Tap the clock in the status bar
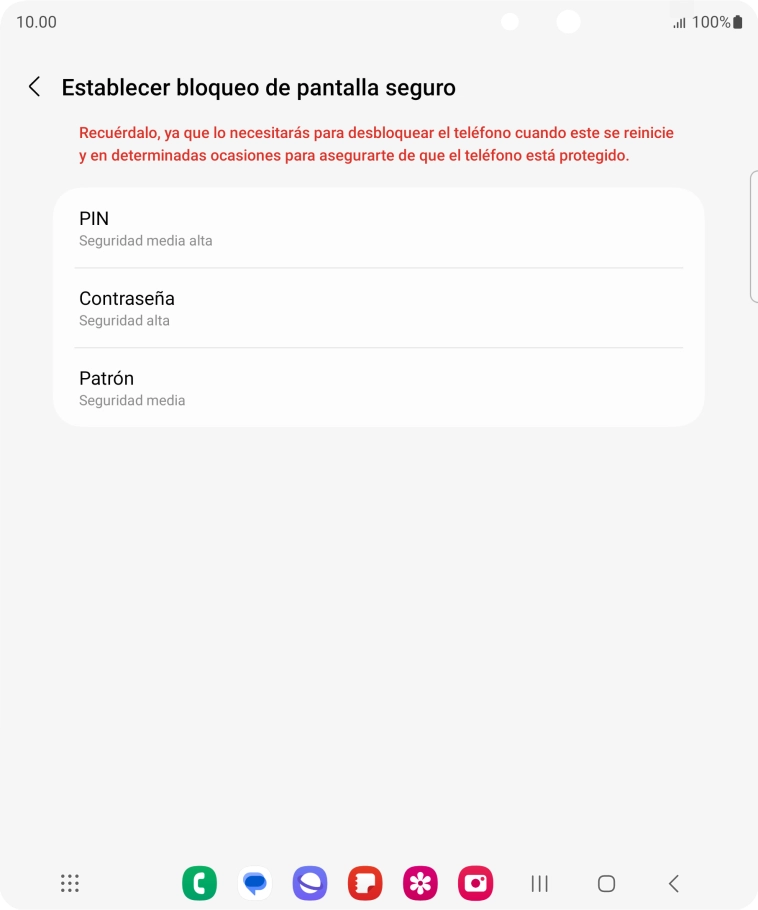 tap(36, 20)
